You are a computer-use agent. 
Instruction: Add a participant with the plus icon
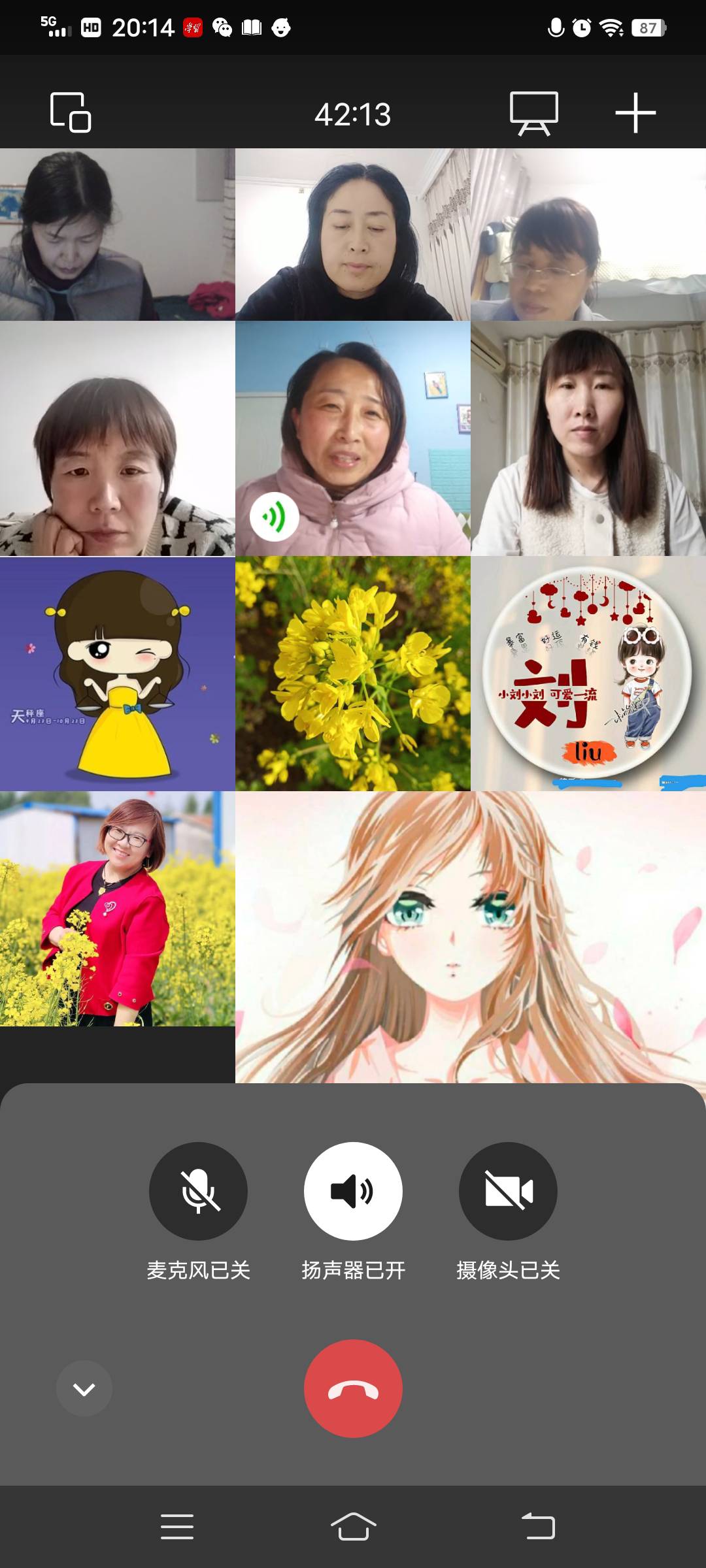coord(635,113)
